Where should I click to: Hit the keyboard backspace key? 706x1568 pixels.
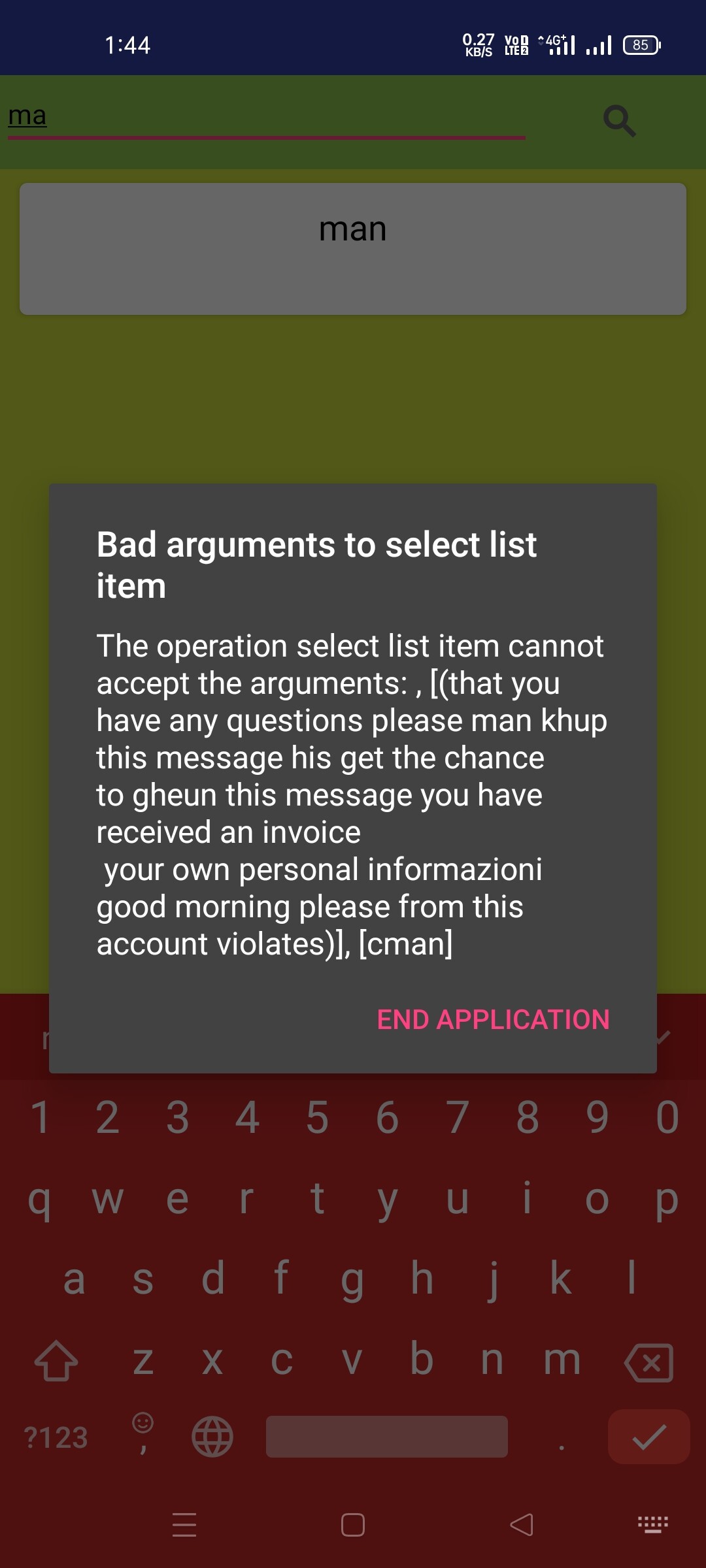point(648,1362)
